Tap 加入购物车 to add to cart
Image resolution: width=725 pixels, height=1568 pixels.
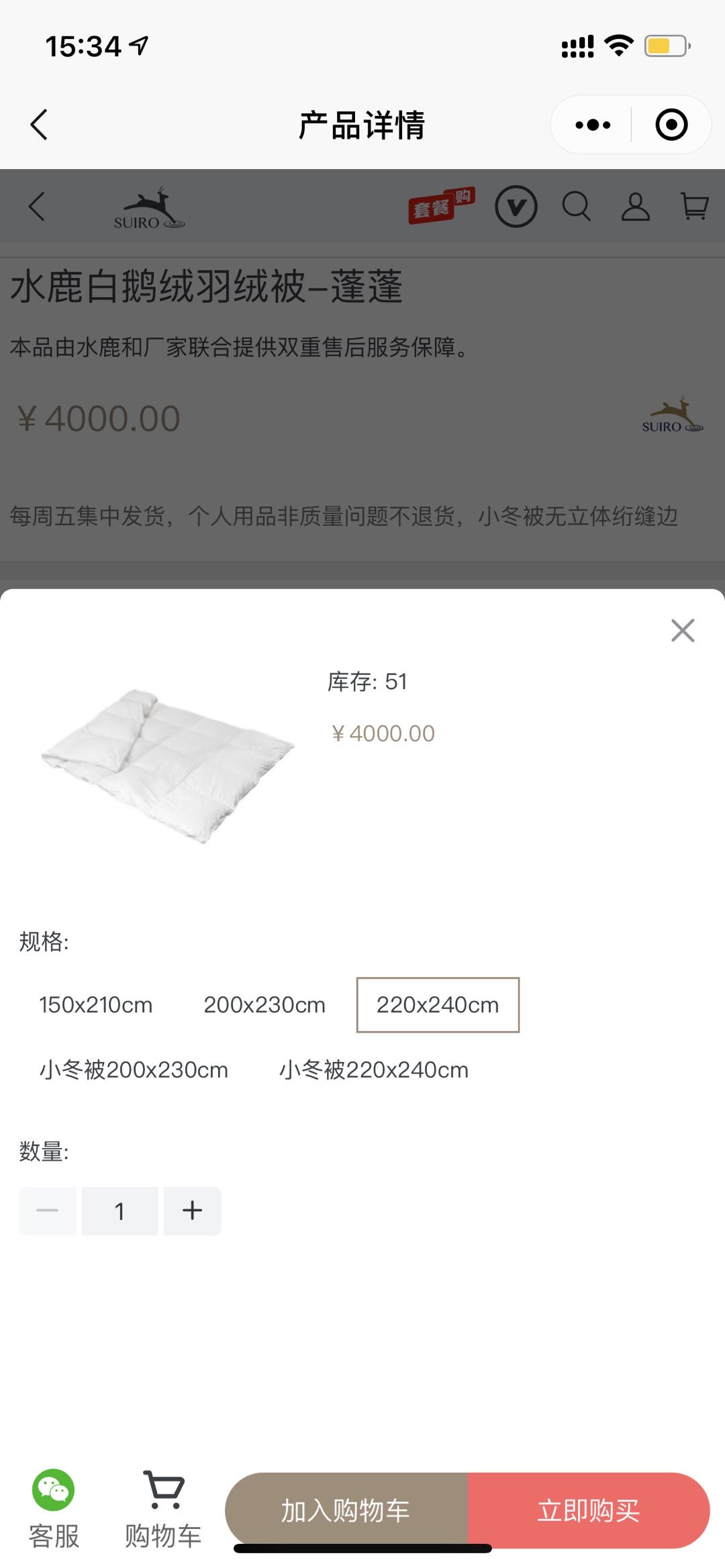[x=346, y=1510]
